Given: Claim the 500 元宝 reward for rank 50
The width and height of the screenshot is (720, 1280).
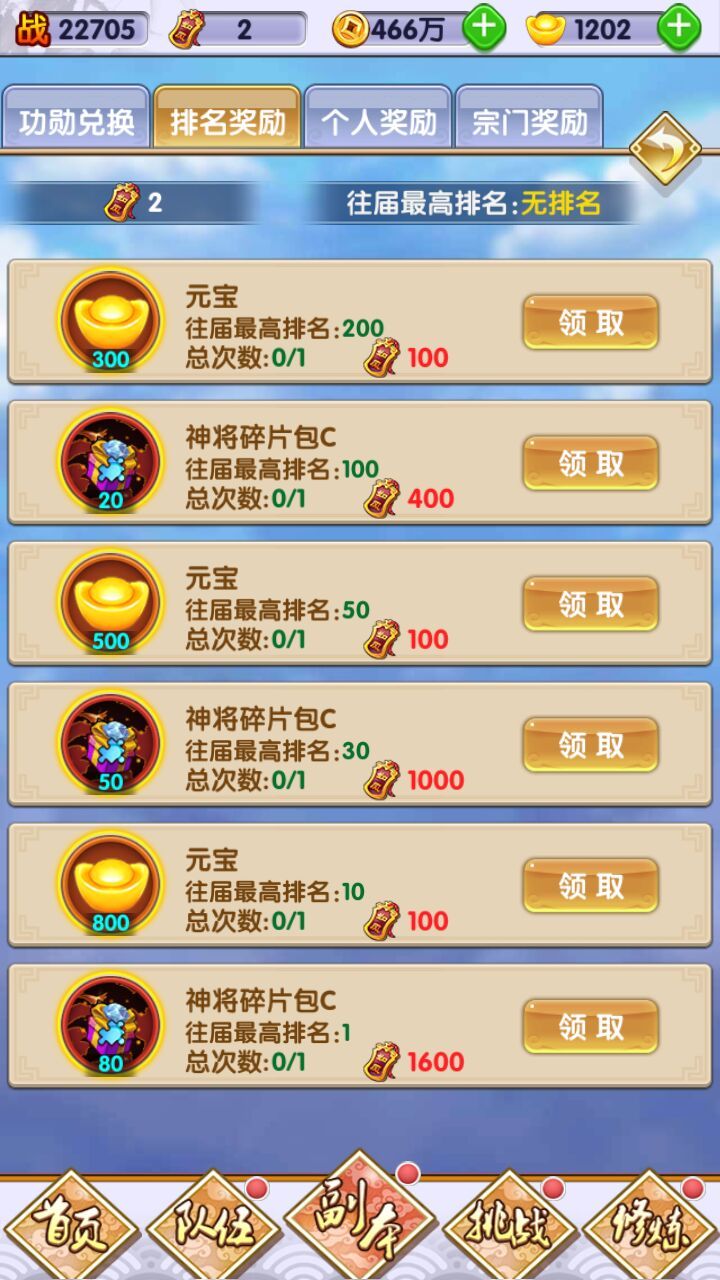Looking at the screenshot, I should point(590,605).
